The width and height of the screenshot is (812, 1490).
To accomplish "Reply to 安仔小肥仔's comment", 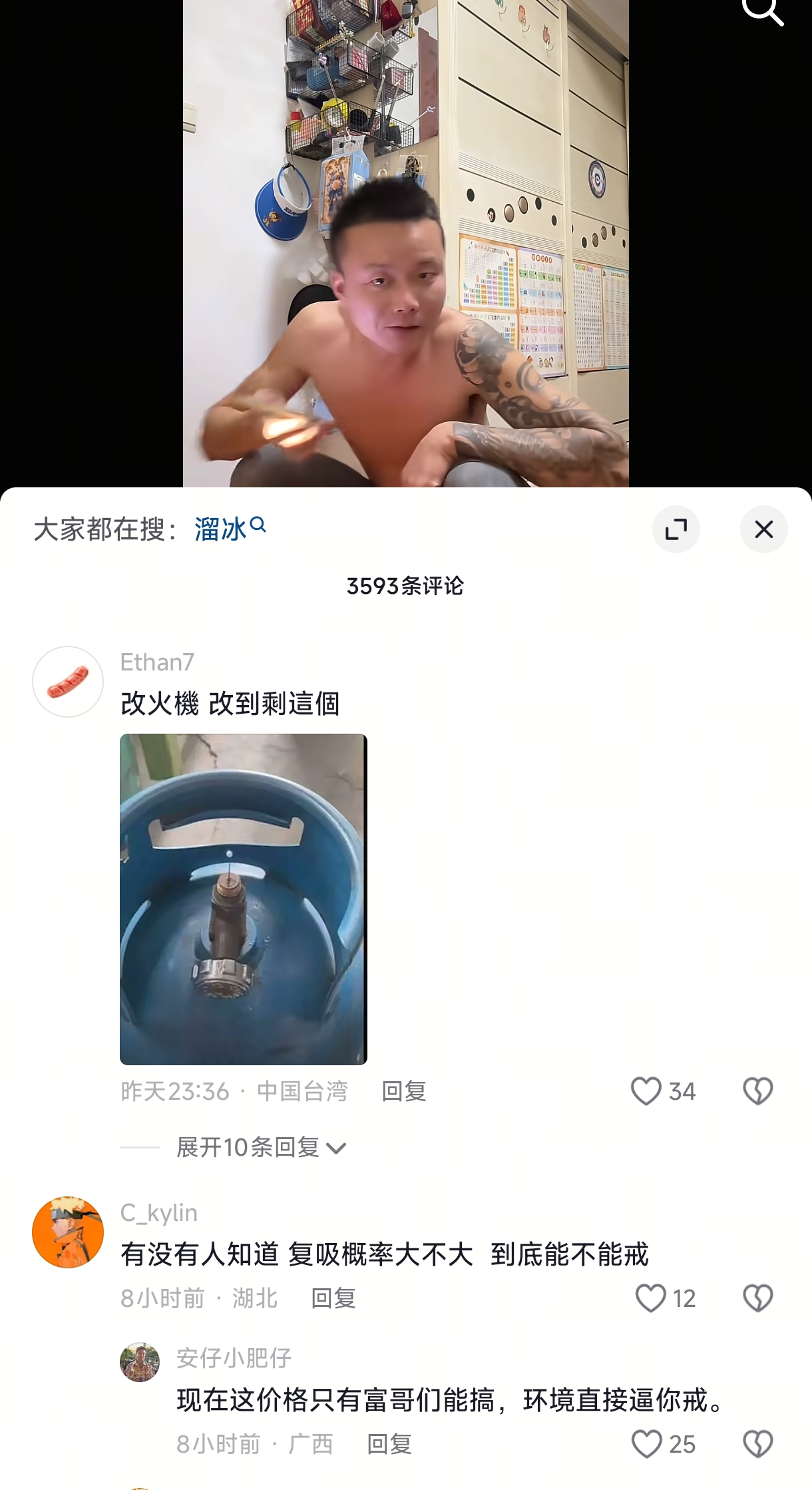I will 389,1444.
